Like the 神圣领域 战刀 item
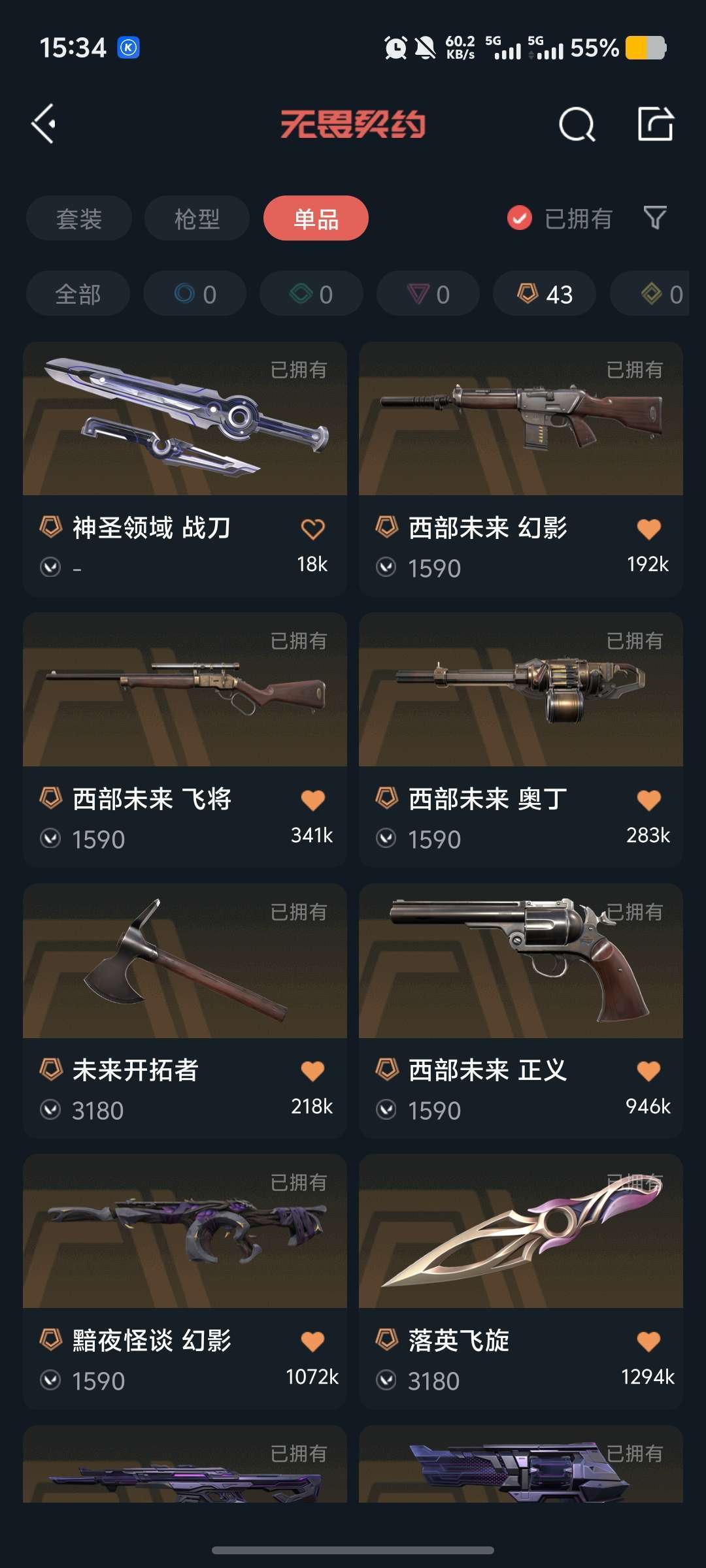The image size is (706, 1568). [x=312, y=529]
